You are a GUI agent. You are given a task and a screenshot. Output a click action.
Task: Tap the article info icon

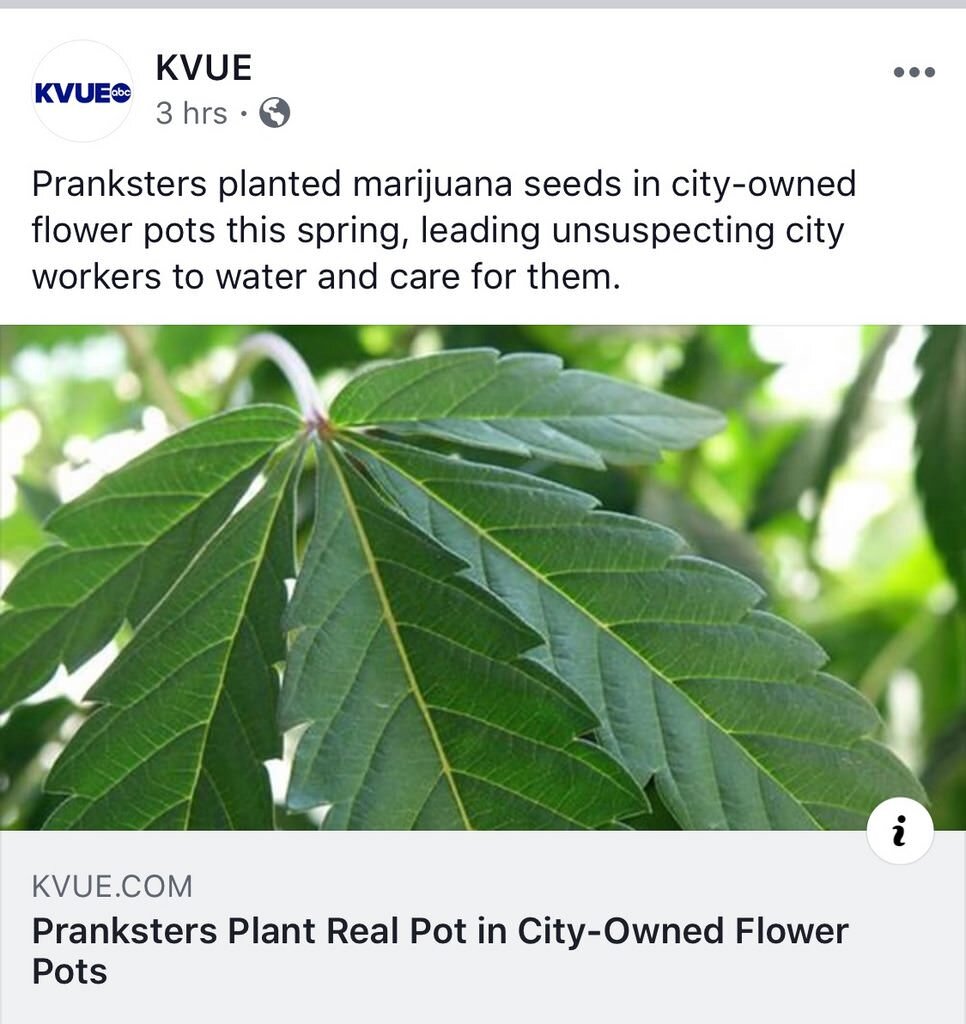pos(899,831)
